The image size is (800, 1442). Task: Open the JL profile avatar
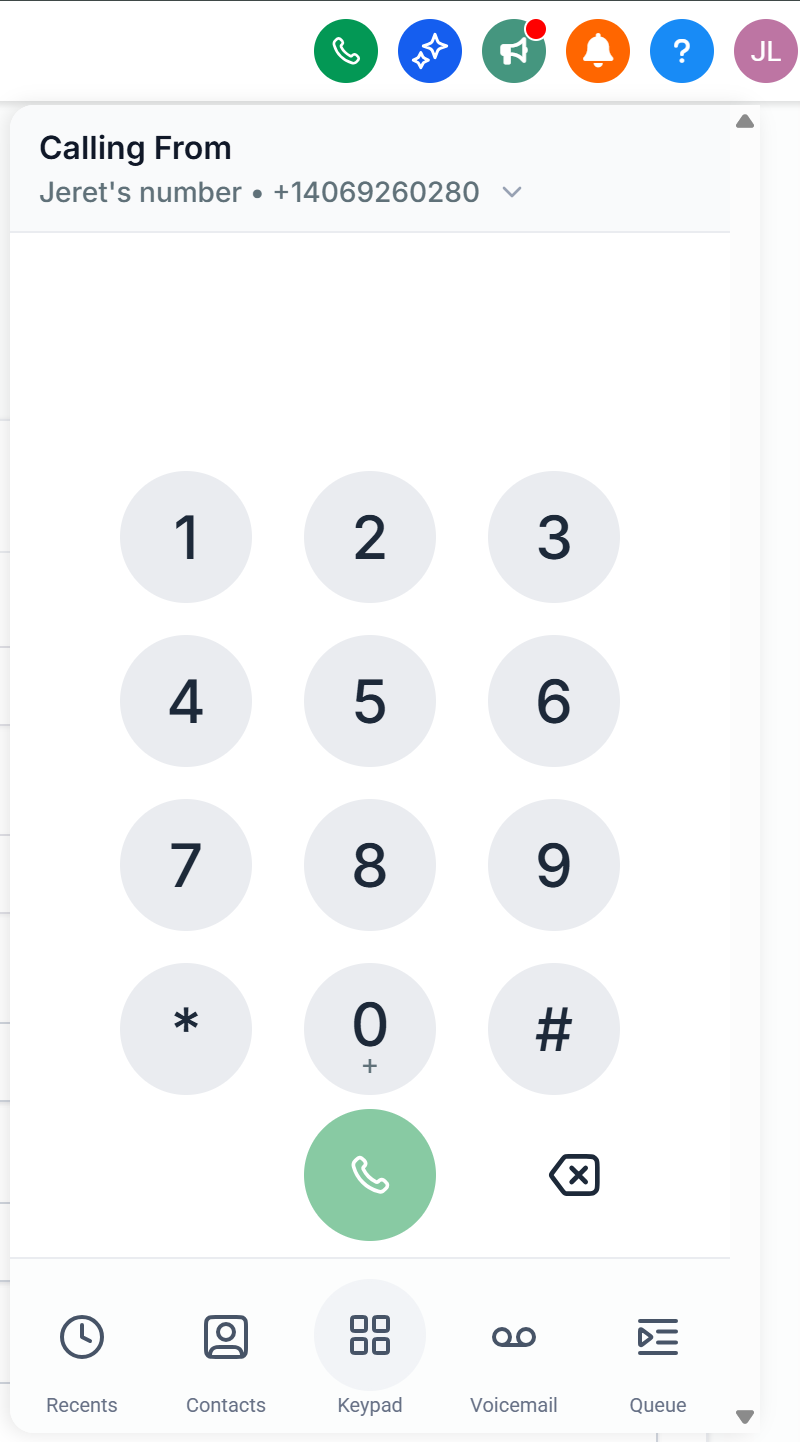pos(765,50)
